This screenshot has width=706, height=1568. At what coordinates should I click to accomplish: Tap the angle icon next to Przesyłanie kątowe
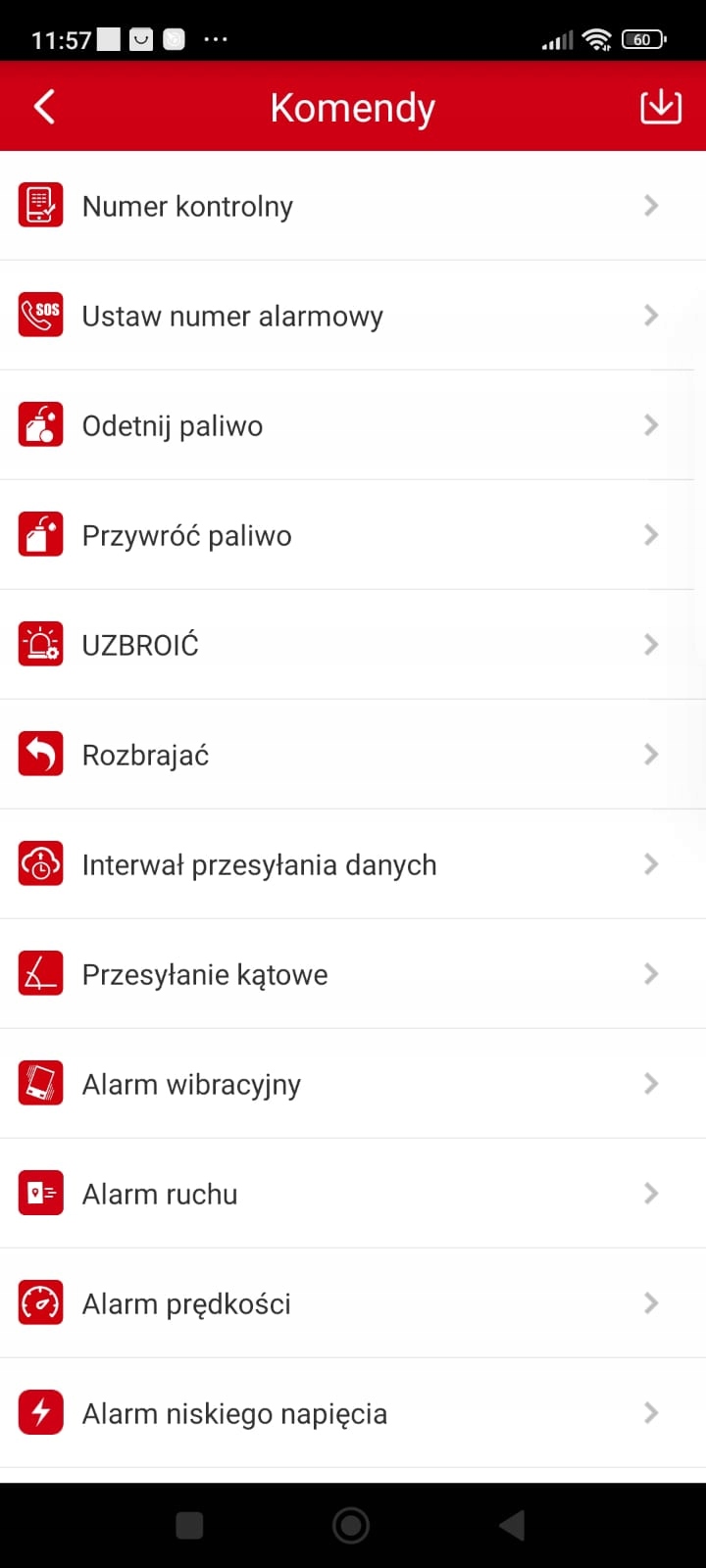tap(40, 973)
